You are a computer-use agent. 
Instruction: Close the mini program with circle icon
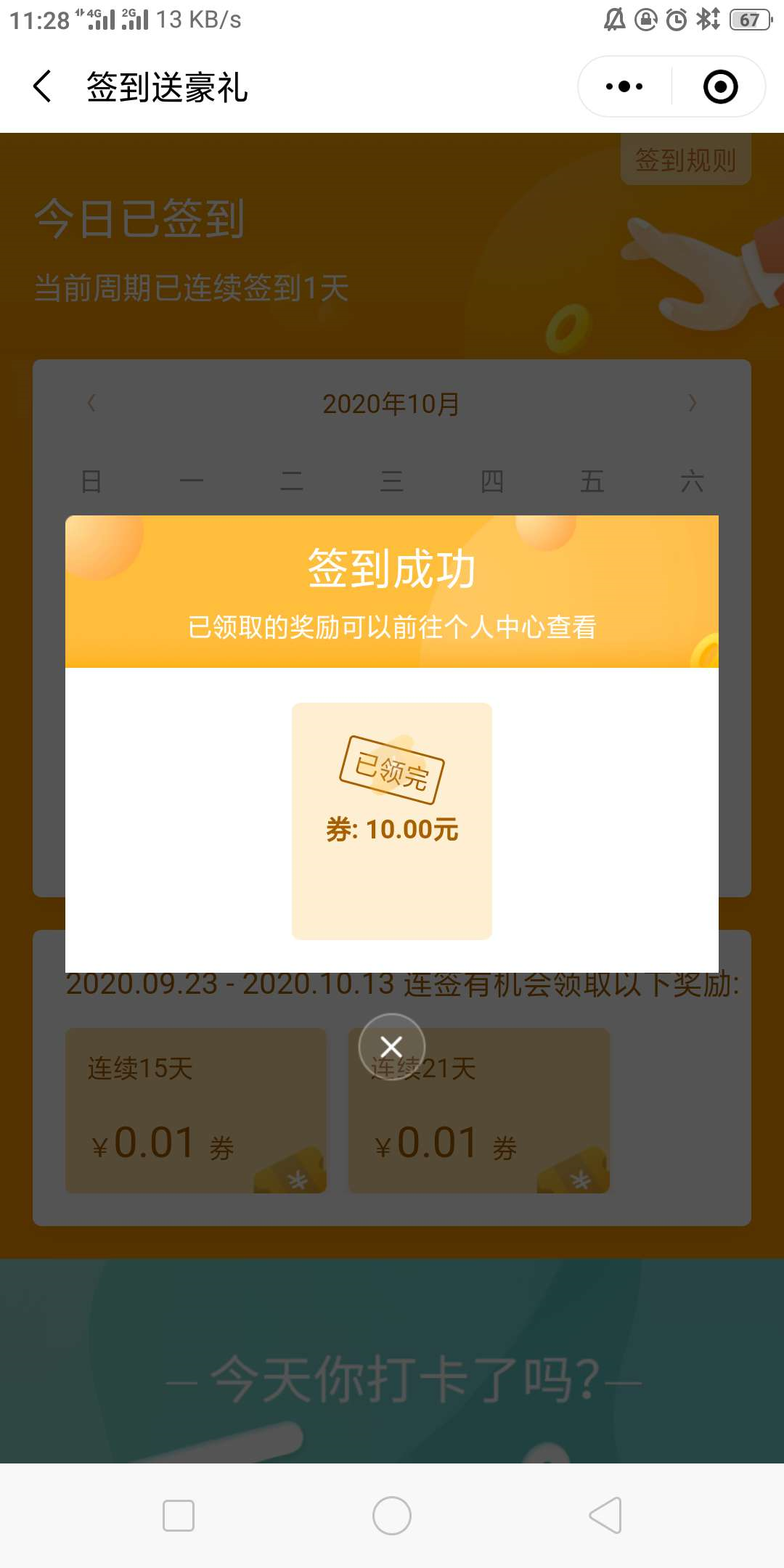click(720, 87)
